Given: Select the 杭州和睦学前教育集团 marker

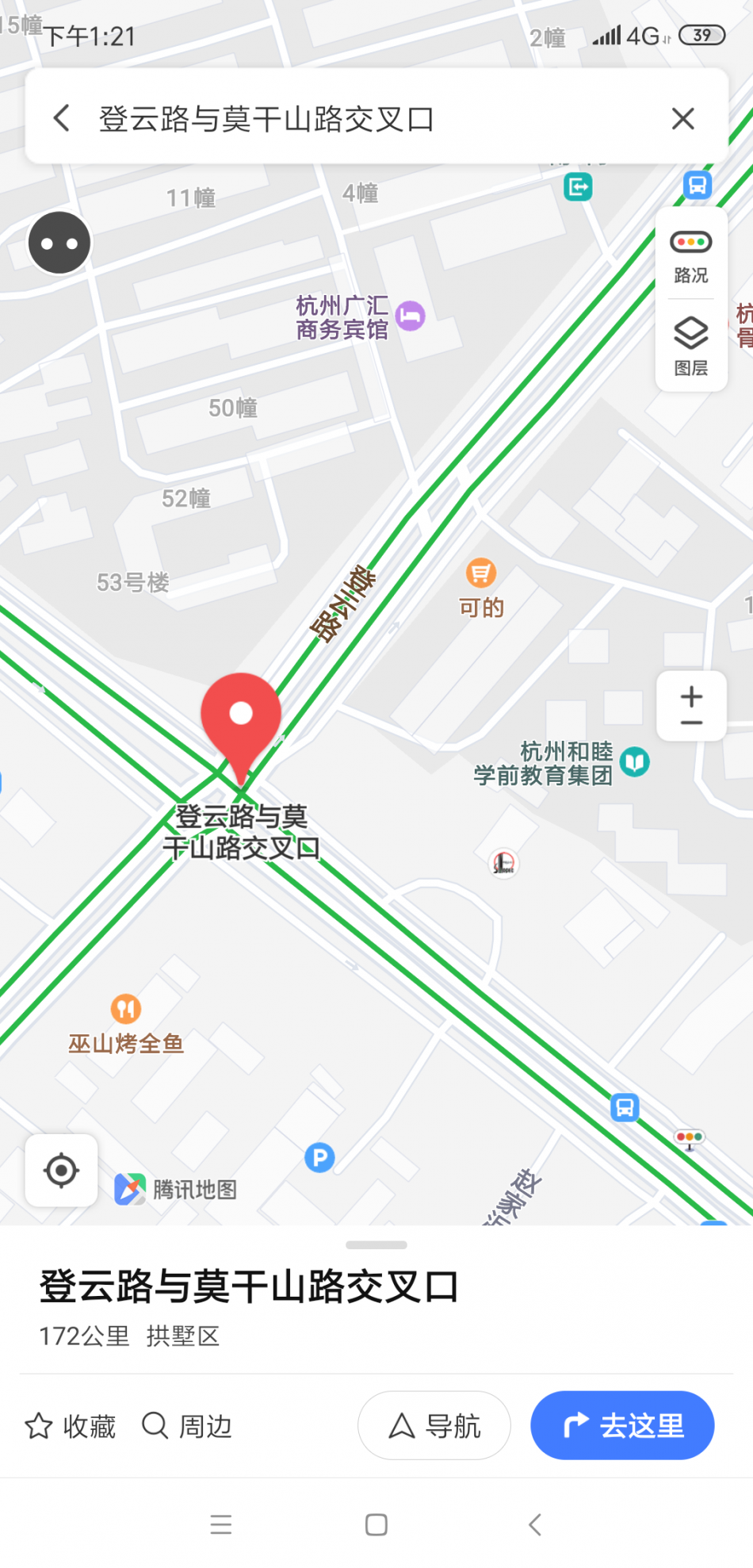Looking at the screenshot, I should pyautogui.click(x=635, y=762).
